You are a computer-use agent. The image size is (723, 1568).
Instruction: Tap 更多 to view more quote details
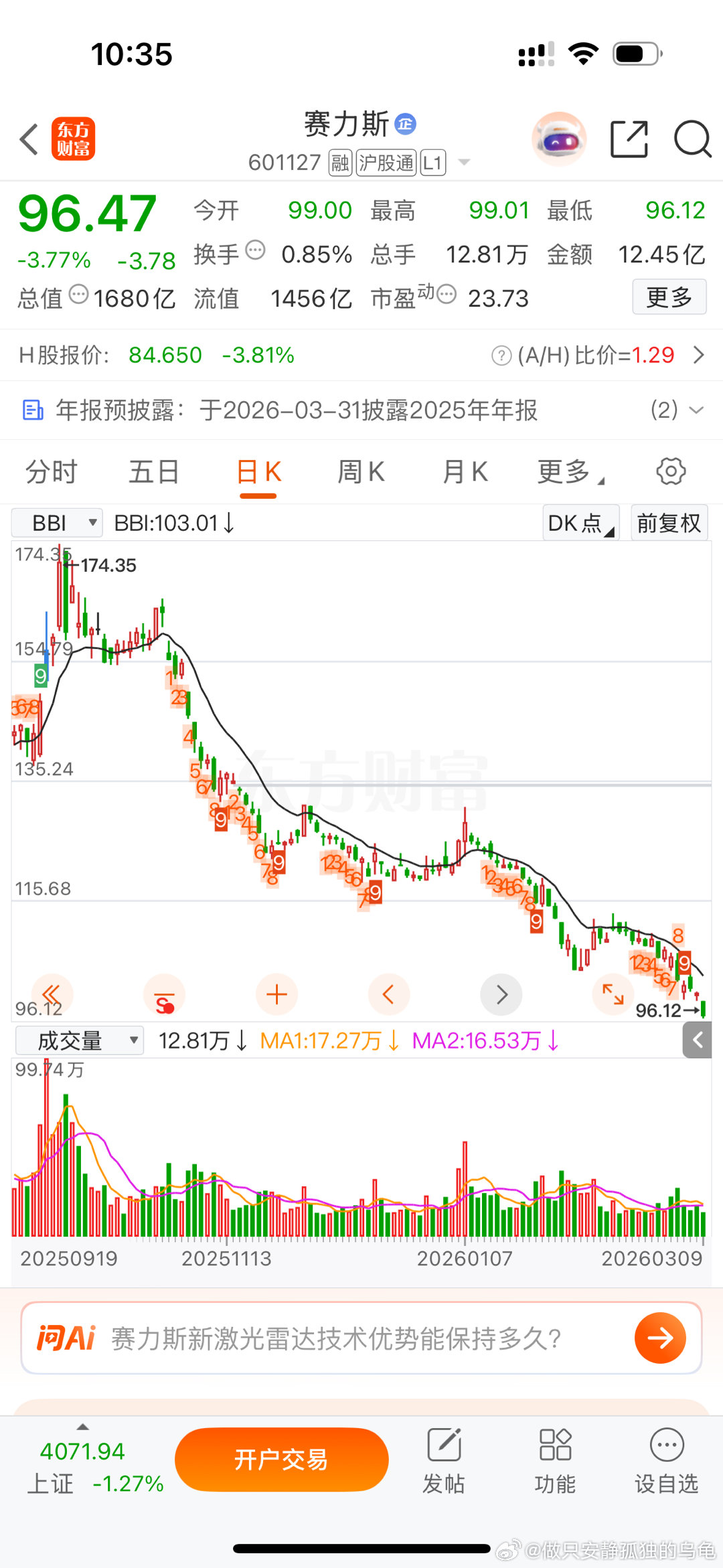click(x=669, y=297)
